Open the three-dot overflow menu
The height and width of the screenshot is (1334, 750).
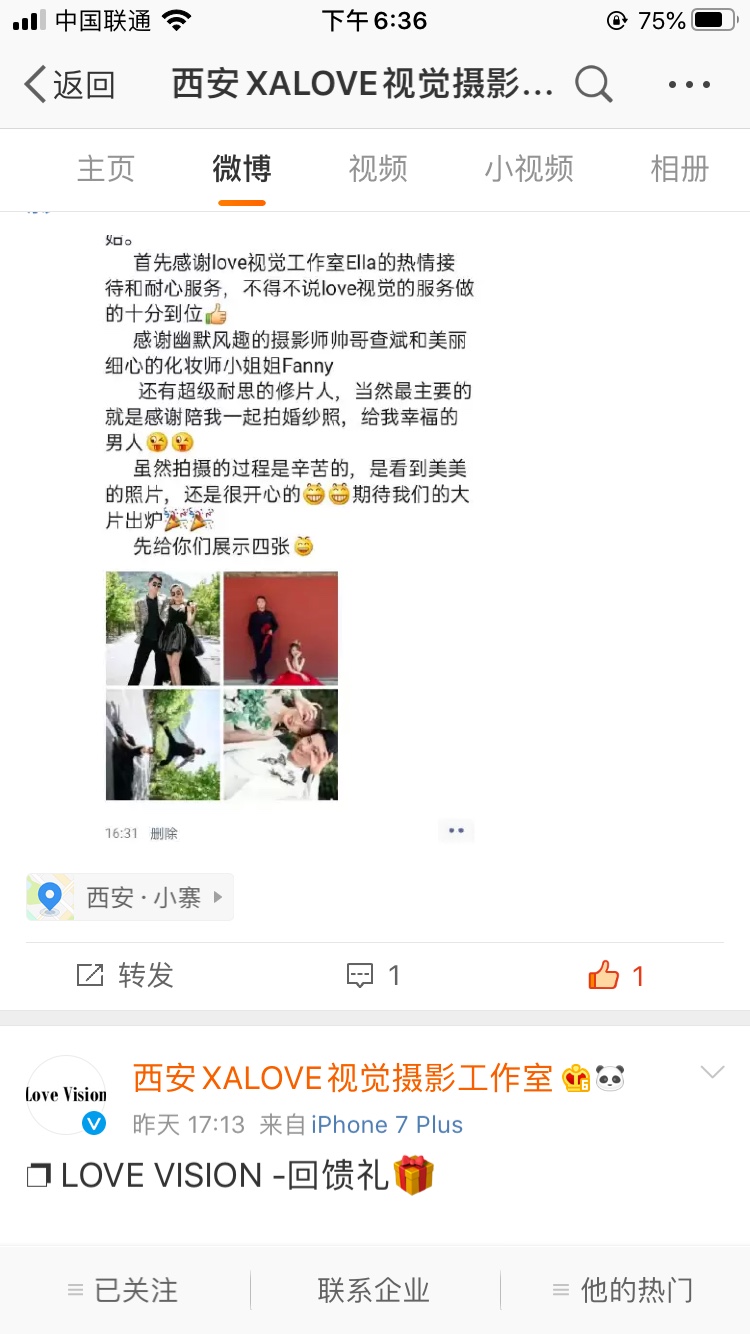pos(689,85)
